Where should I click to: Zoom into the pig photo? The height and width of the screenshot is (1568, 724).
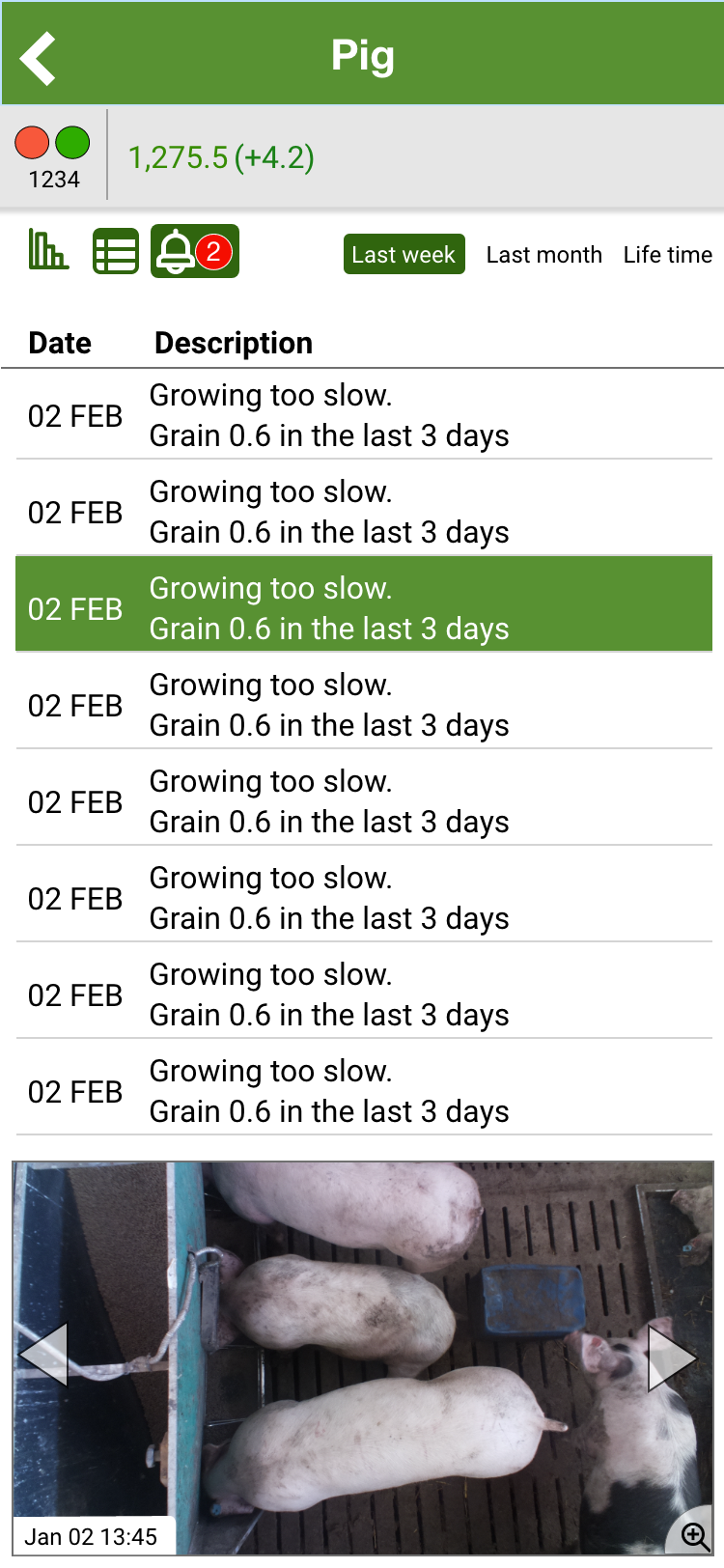click(x=694, y=1534)
